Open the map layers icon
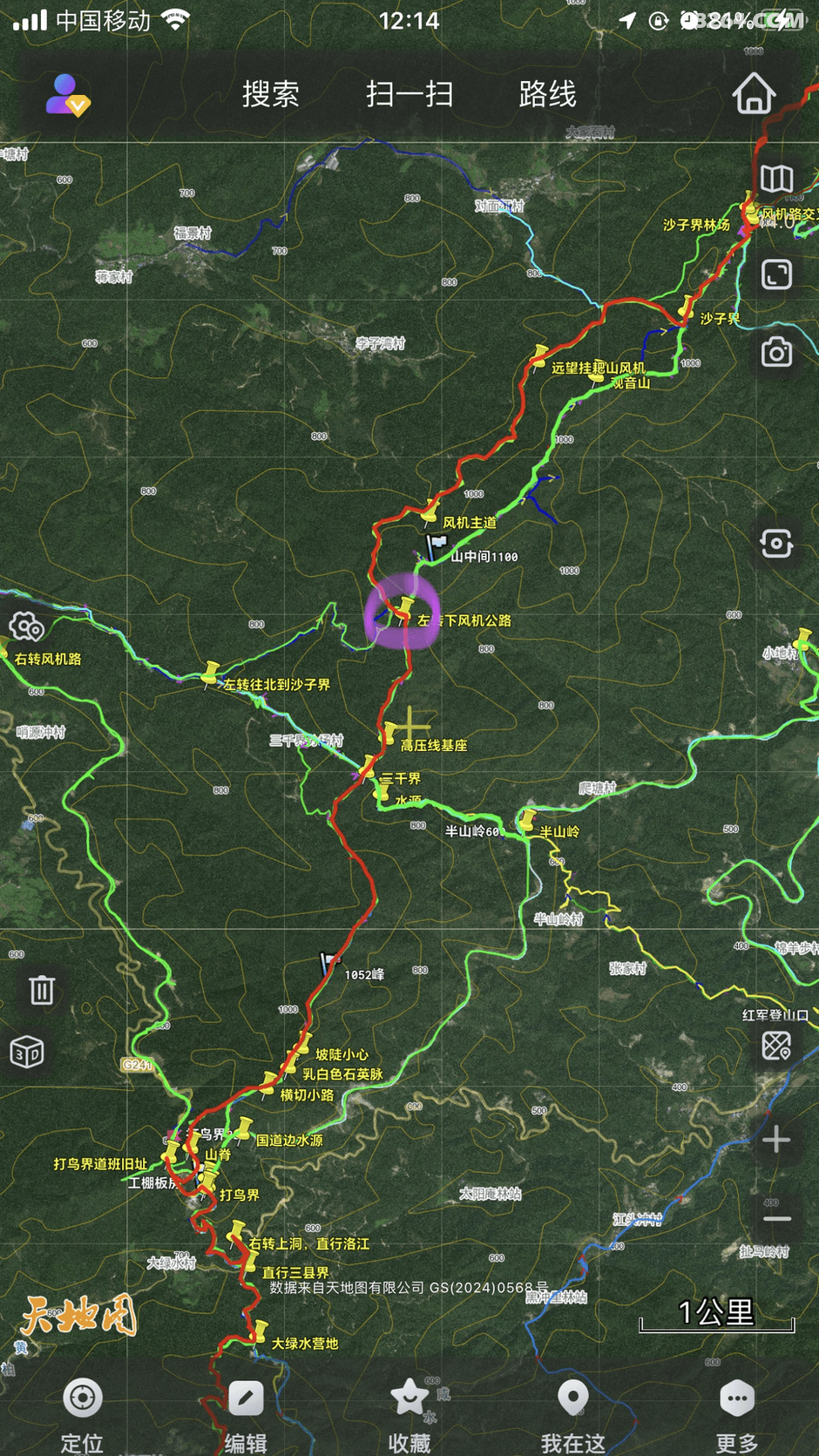 pos(776,179)
